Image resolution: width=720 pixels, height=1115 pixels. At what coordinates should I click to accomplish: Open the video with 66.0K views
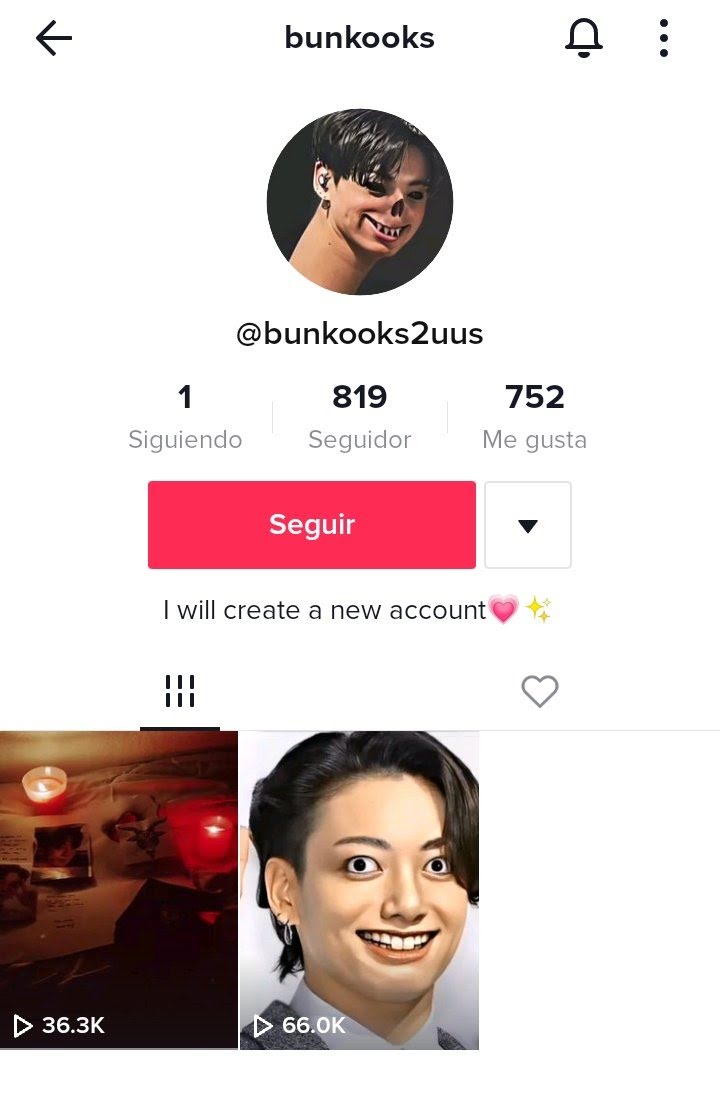point(359,890)
